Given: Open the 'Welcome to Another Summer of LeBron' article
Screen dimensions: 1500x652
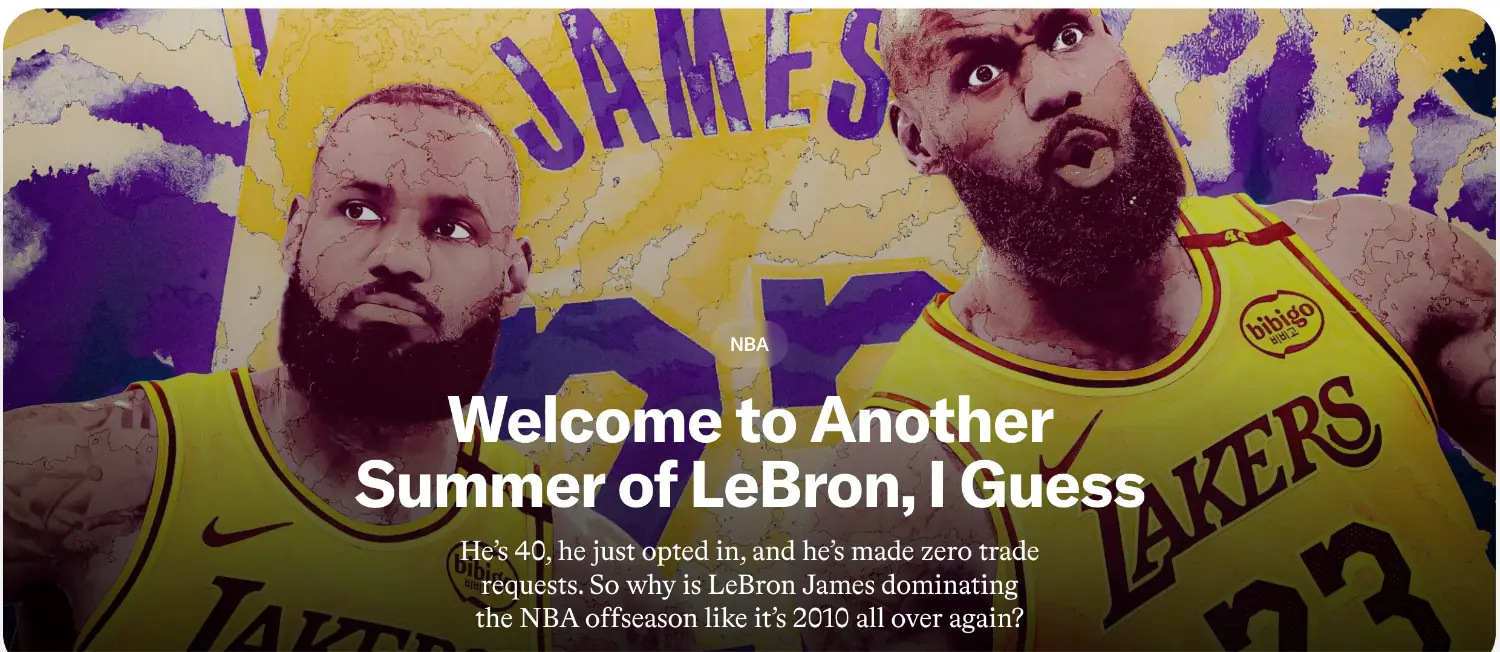Looking at the screenshot, I should [749, 452].
